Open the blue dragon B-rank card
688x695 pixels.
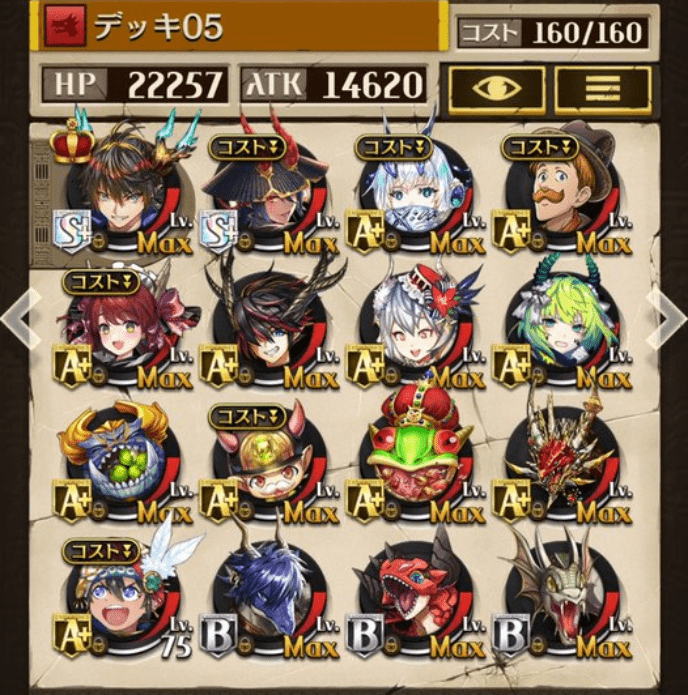[x=267, y=598]
